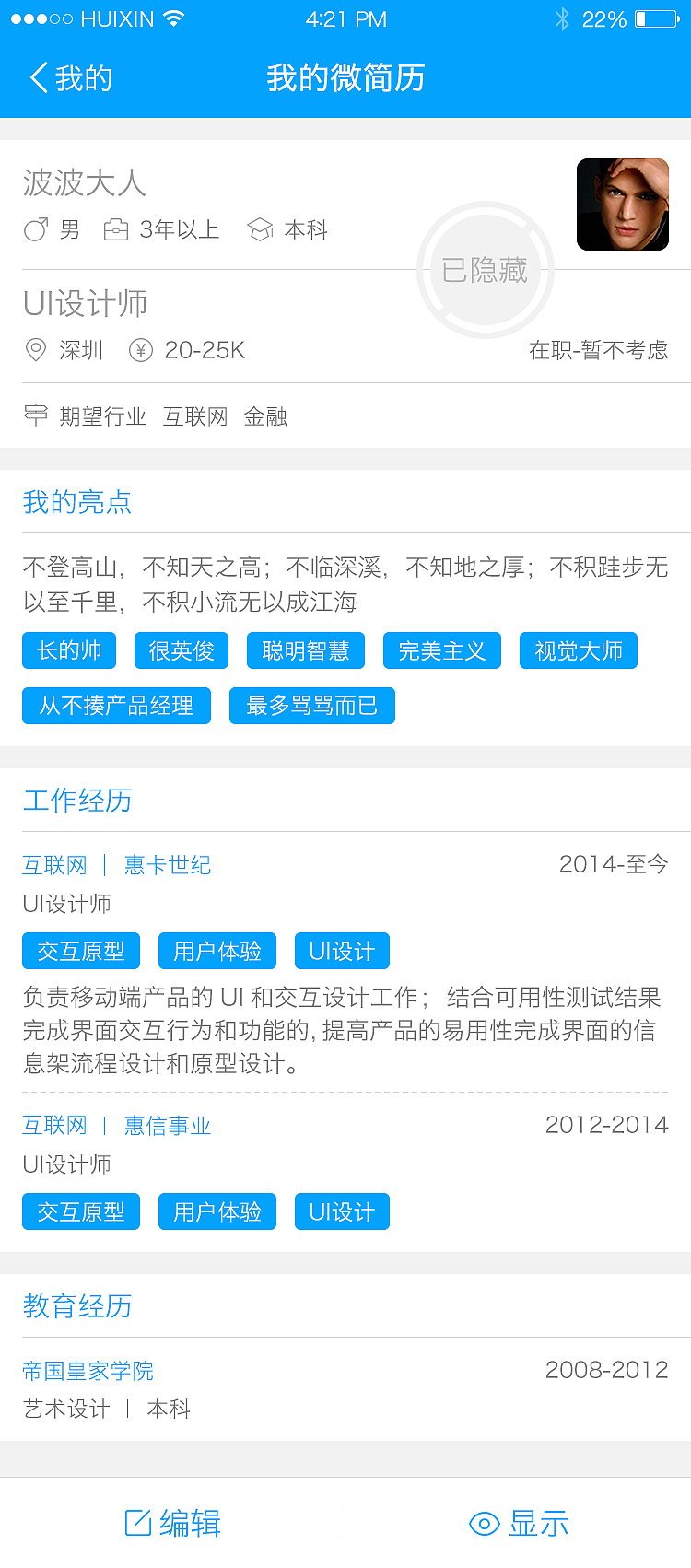Select the 我的微简历 title bar
This screenshot has width=691, height=1568.
[345, 79]
